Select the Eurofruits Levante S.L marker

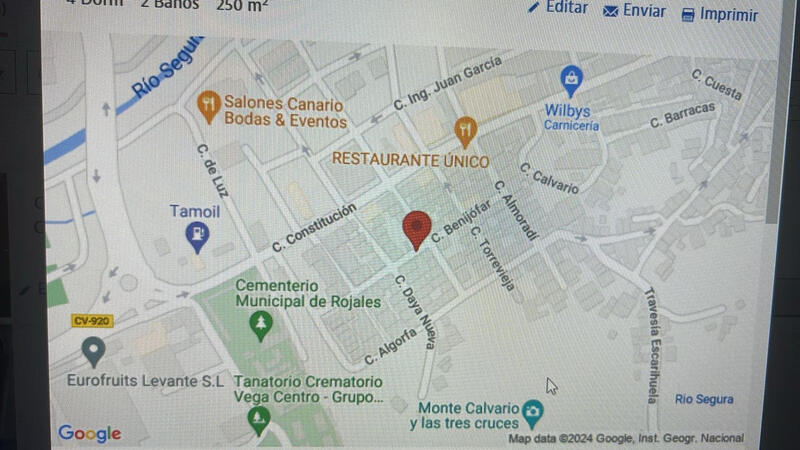(x=94, y=351)
